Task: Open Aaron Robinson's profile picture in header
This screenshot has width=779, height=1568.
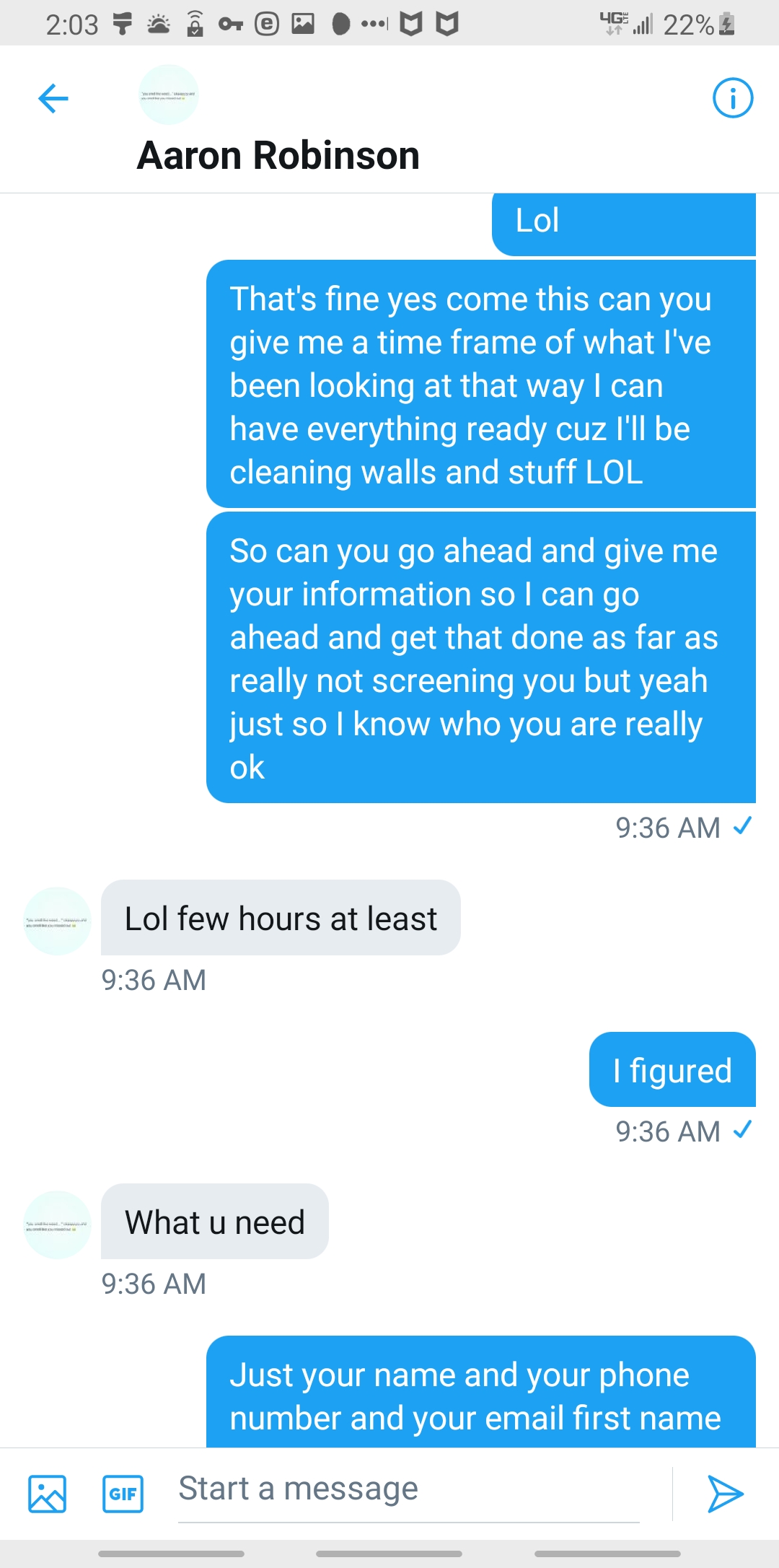Action: click(x=168, y=95)
